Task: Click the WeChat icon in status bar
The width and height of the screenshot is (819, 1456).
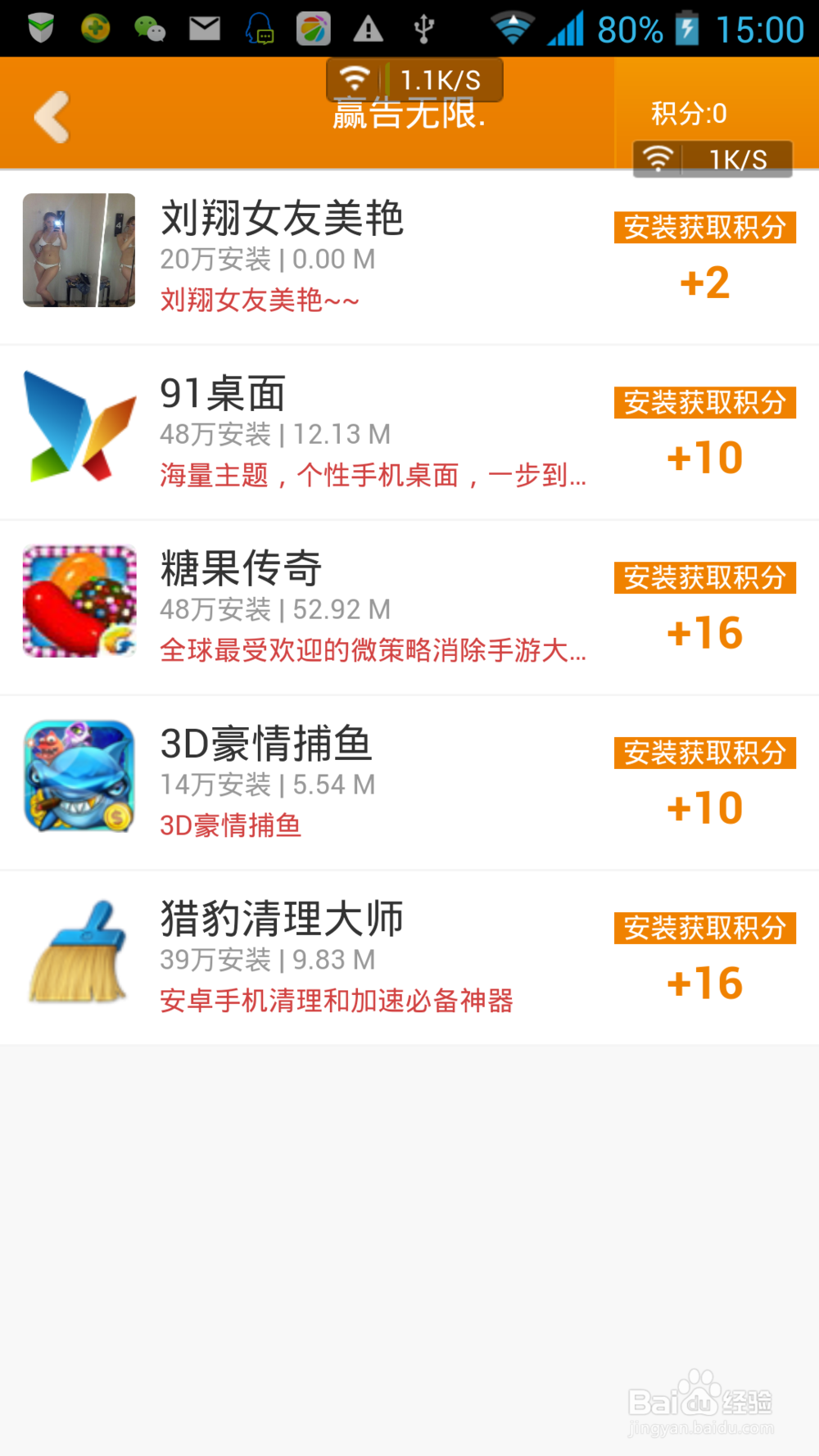Action: [x=150, y=27]
